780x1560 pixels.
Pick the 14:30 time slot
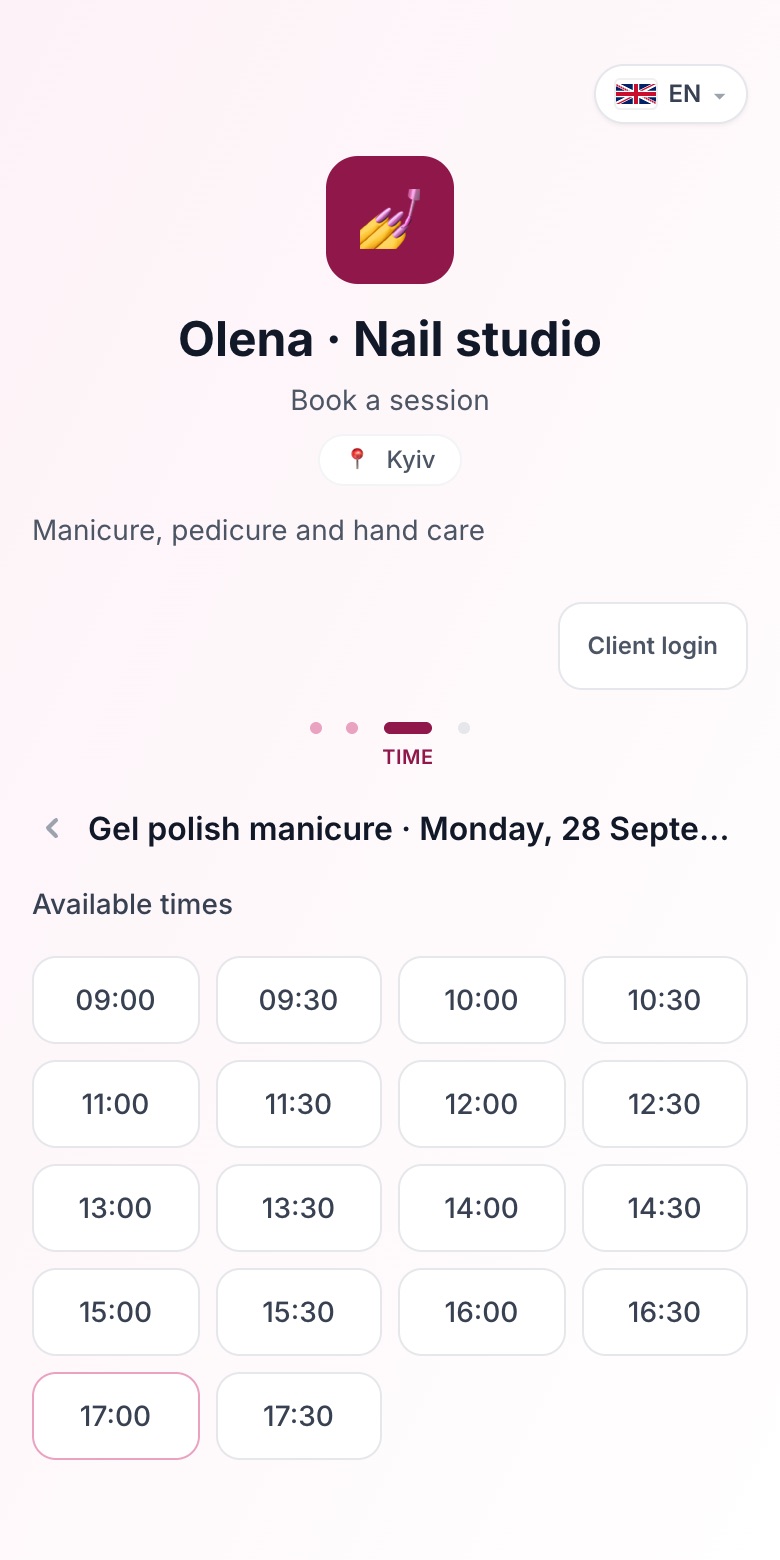coord(665,1208)
